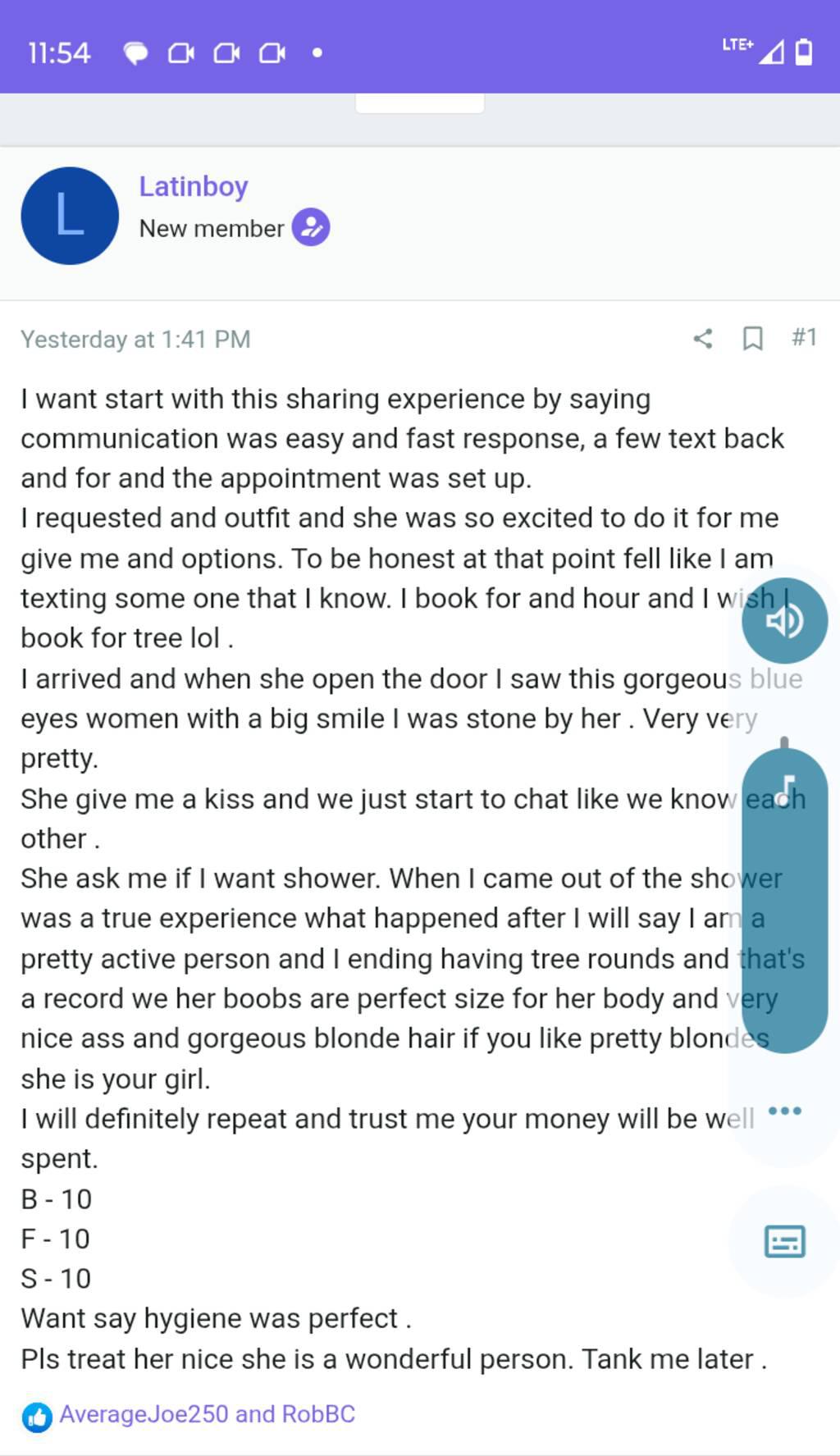This screenshot has width=840, height=1456.
Task: Open Latinboy's profile link
Action: coord(193,187)
